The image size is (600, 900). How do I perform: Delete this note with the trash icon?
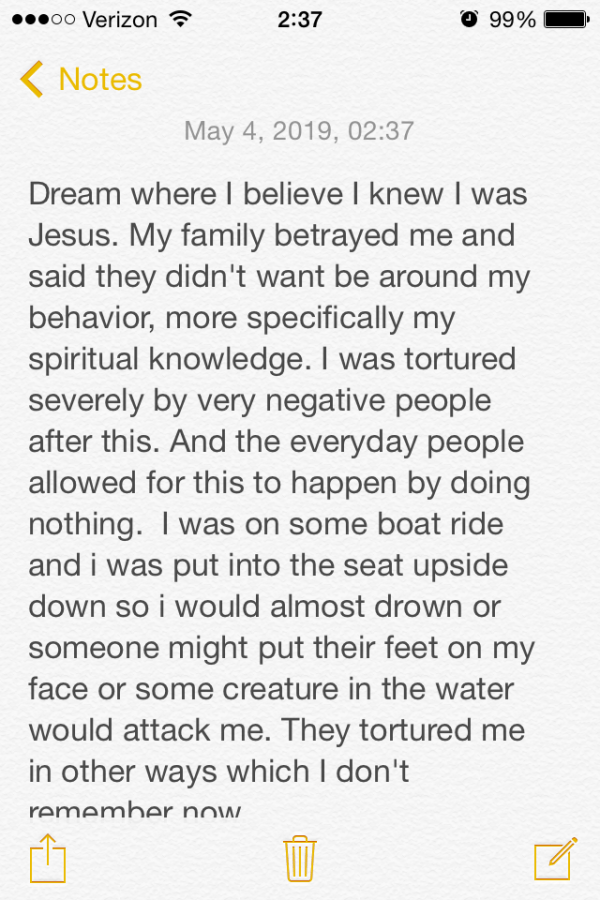coord(300,858)
